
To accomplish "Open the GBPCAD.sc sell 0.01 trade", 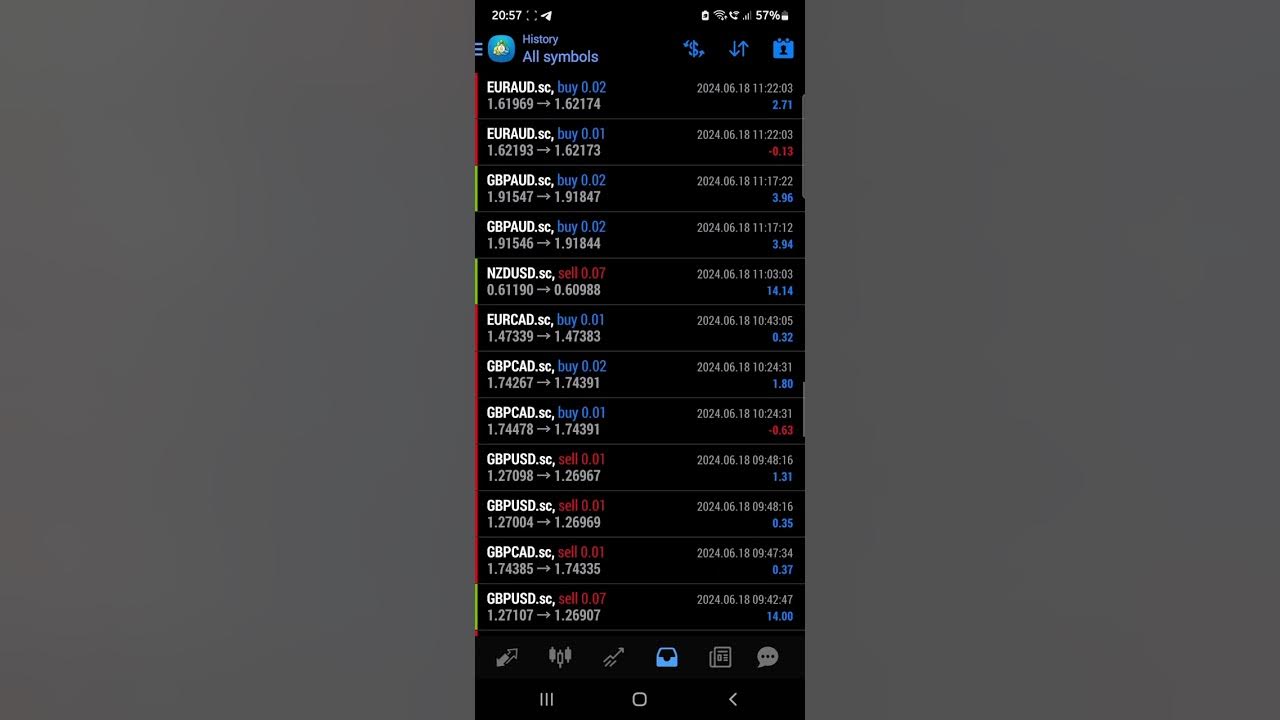I will pyautogui.click(x=640, y=560).
